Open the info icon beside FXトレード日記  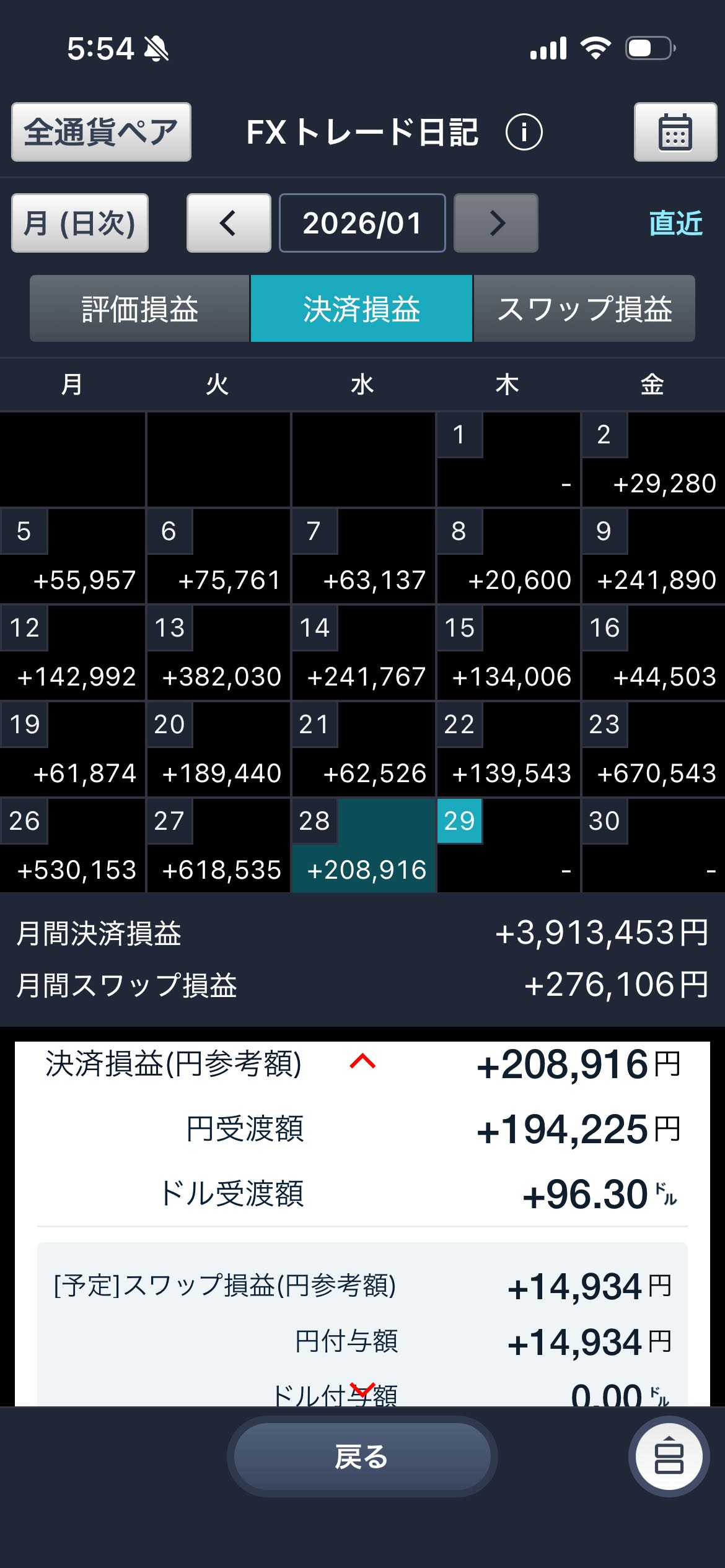tap(524, 132)
